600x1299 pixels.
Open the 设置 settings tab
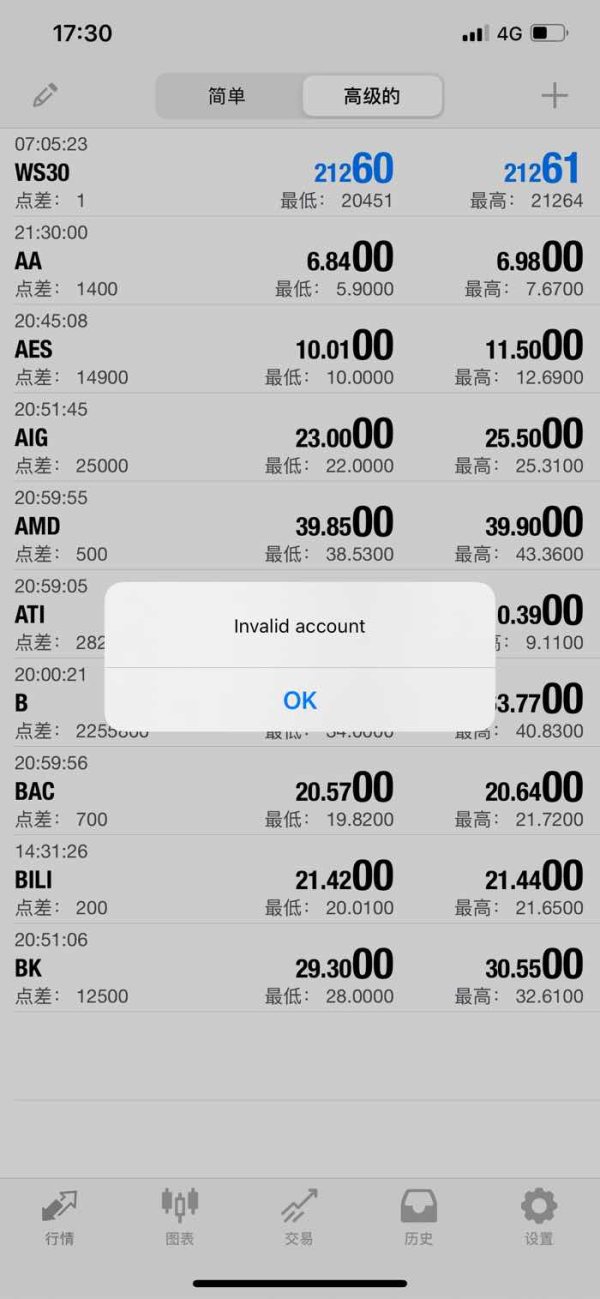(539, 1216)
